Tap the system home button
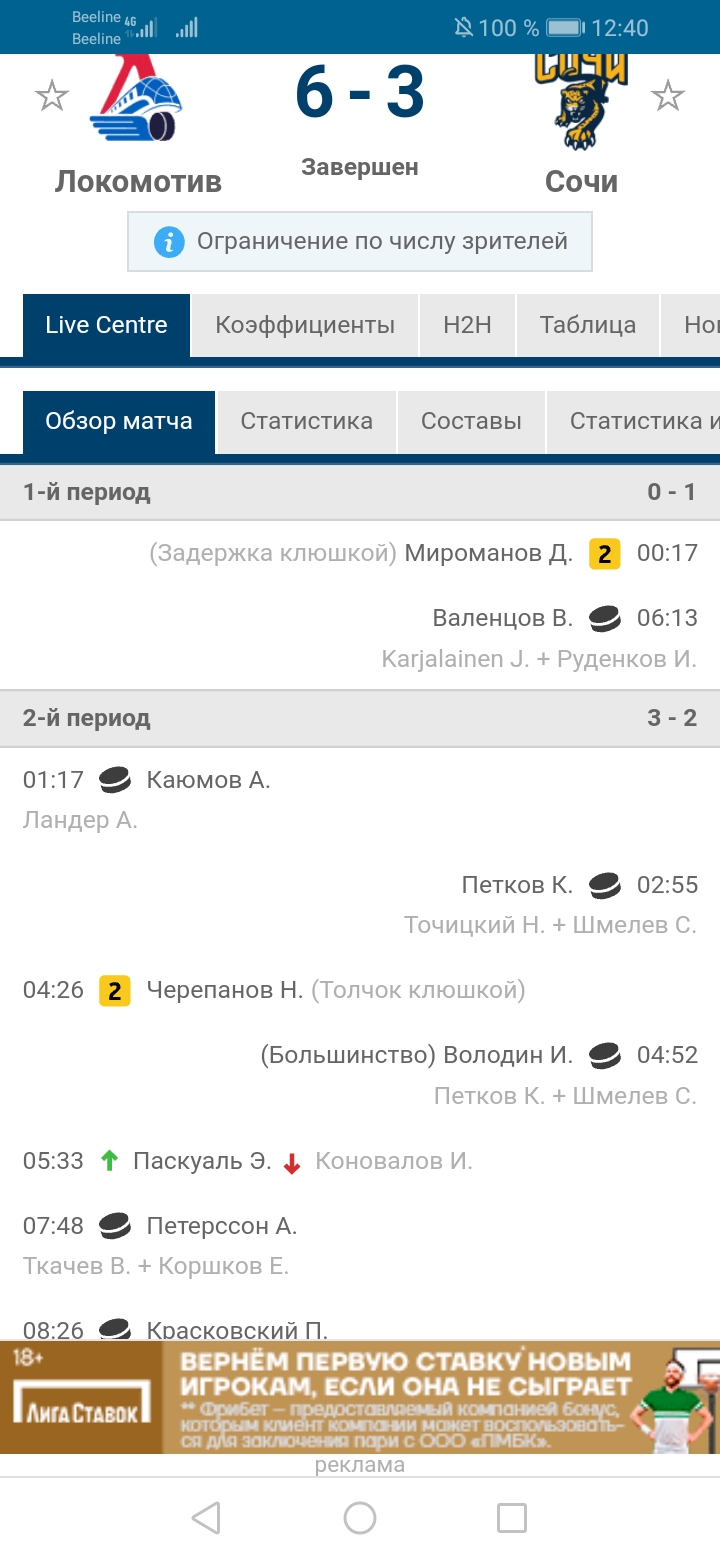 click(x=360, y=1518)
